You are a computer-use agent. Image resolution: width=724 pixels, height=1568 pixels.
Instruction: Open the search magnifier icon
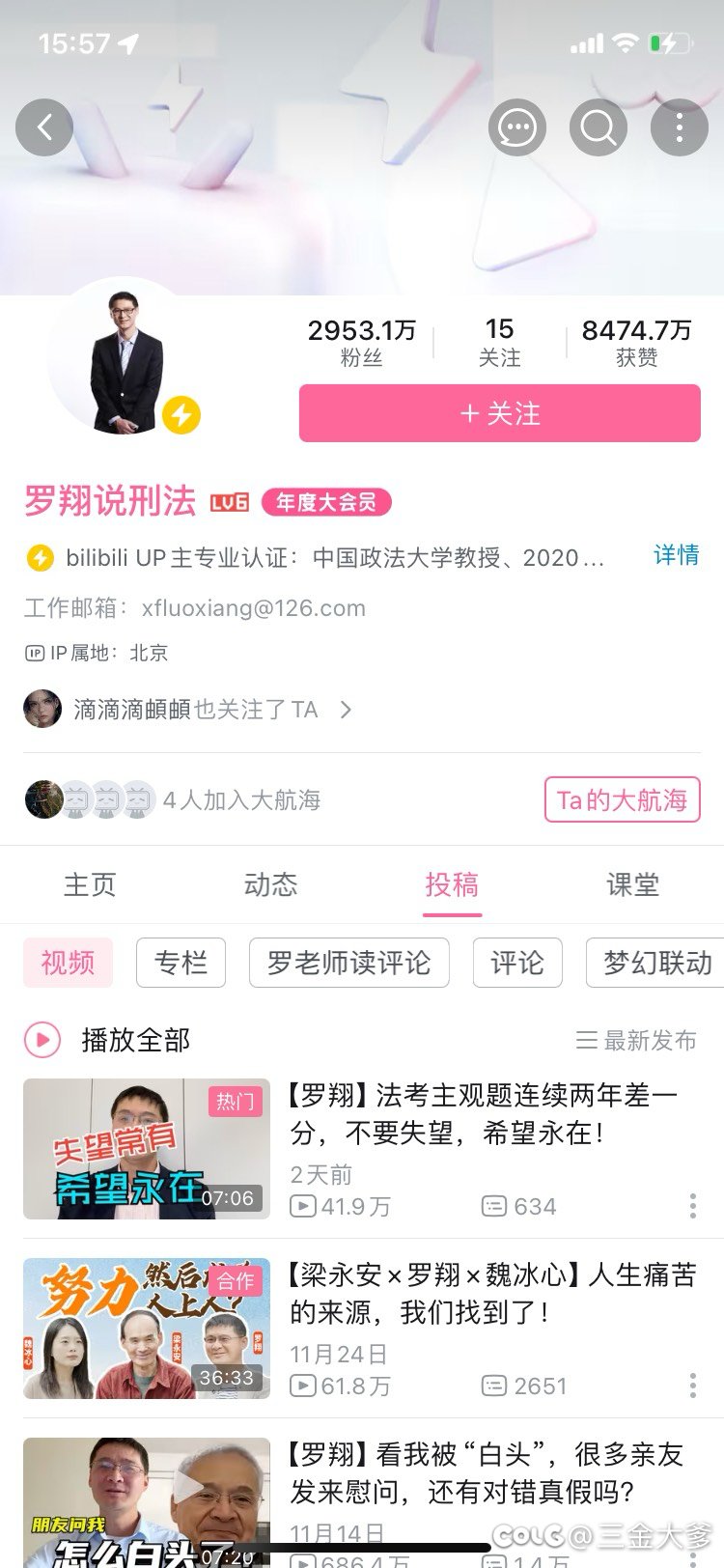pyautogui.click(x=599, y=127)
